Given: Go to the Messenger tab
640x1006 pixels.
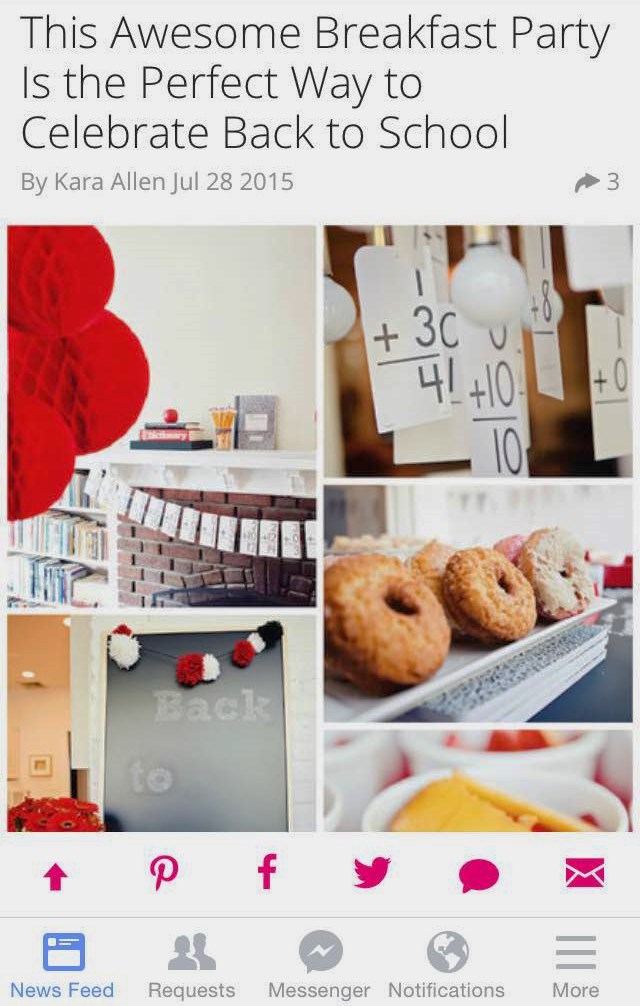Looking at the screenshot, I should click(x=319, y=964).
